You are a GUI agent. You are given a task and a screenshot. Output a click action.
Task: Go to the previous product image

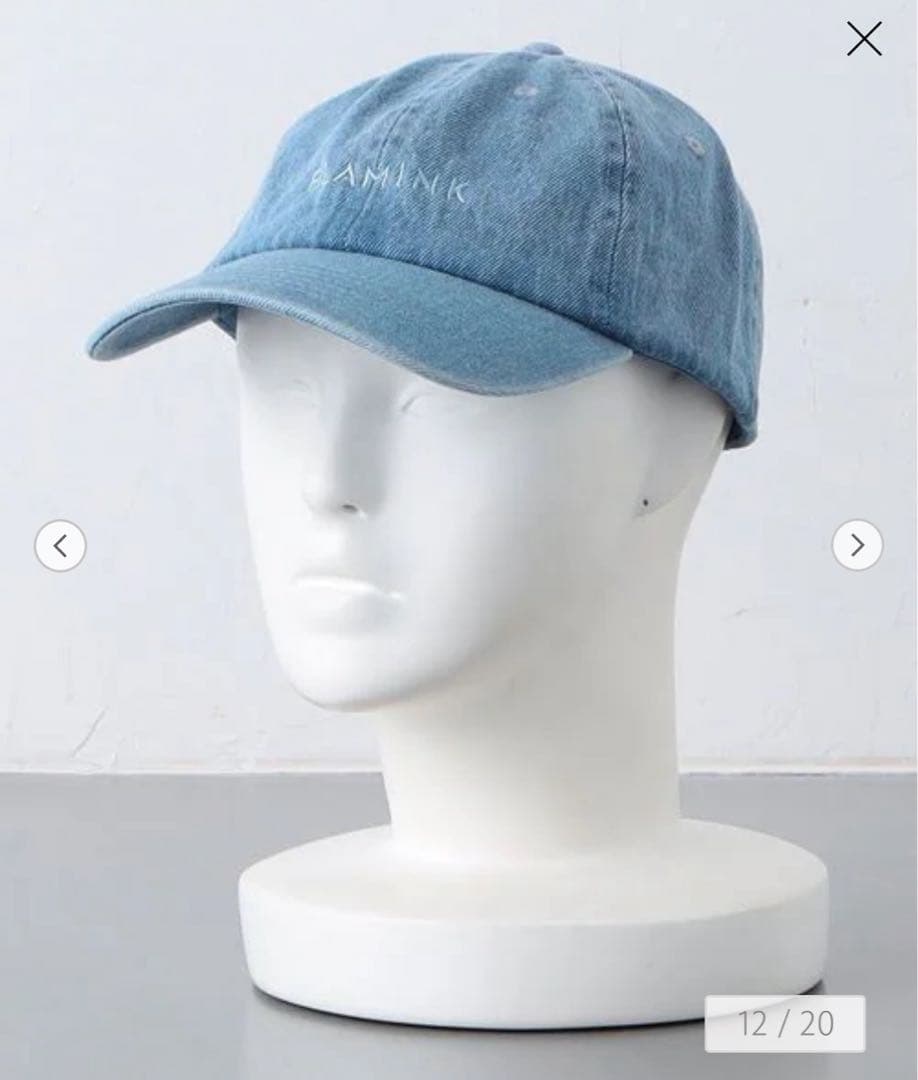60,546
